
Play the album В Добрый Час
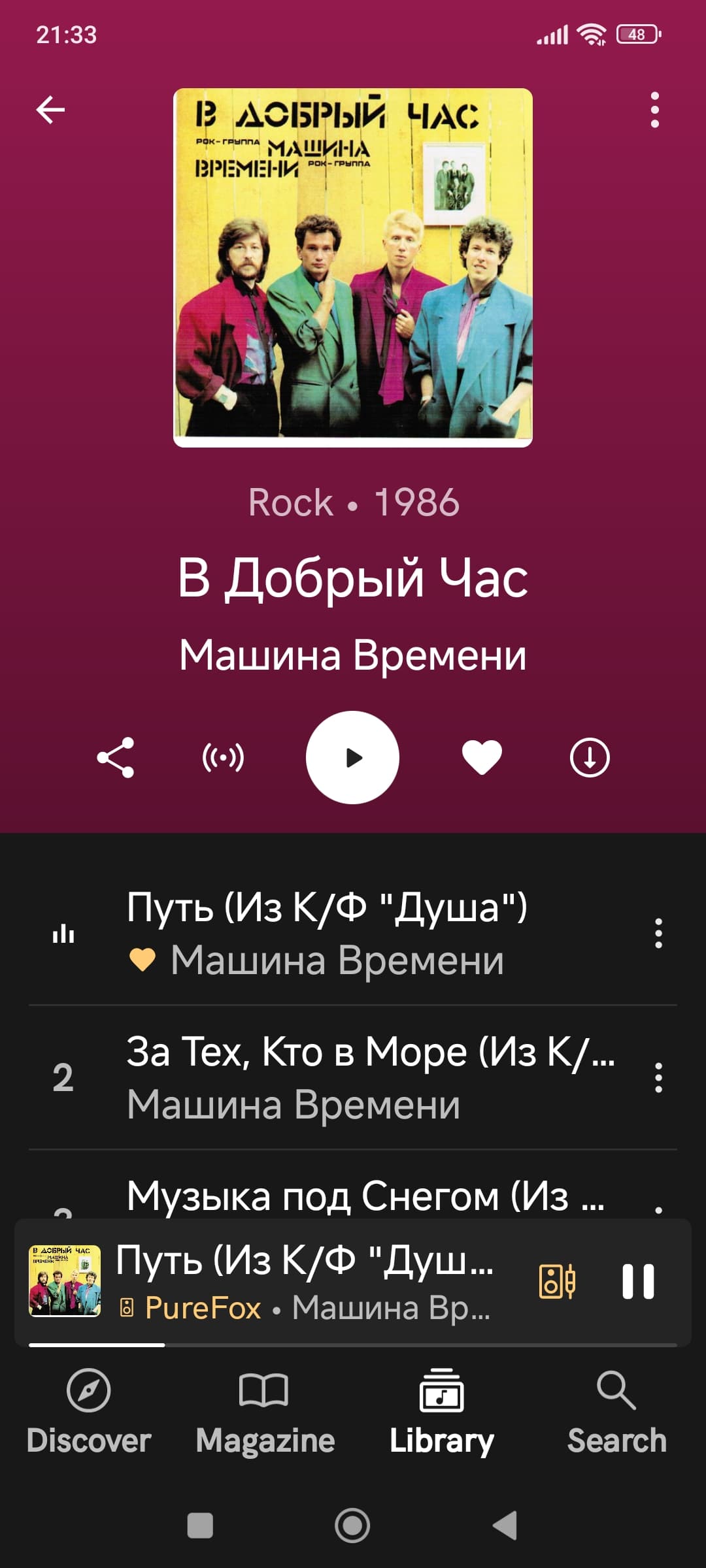coord(352,758)
